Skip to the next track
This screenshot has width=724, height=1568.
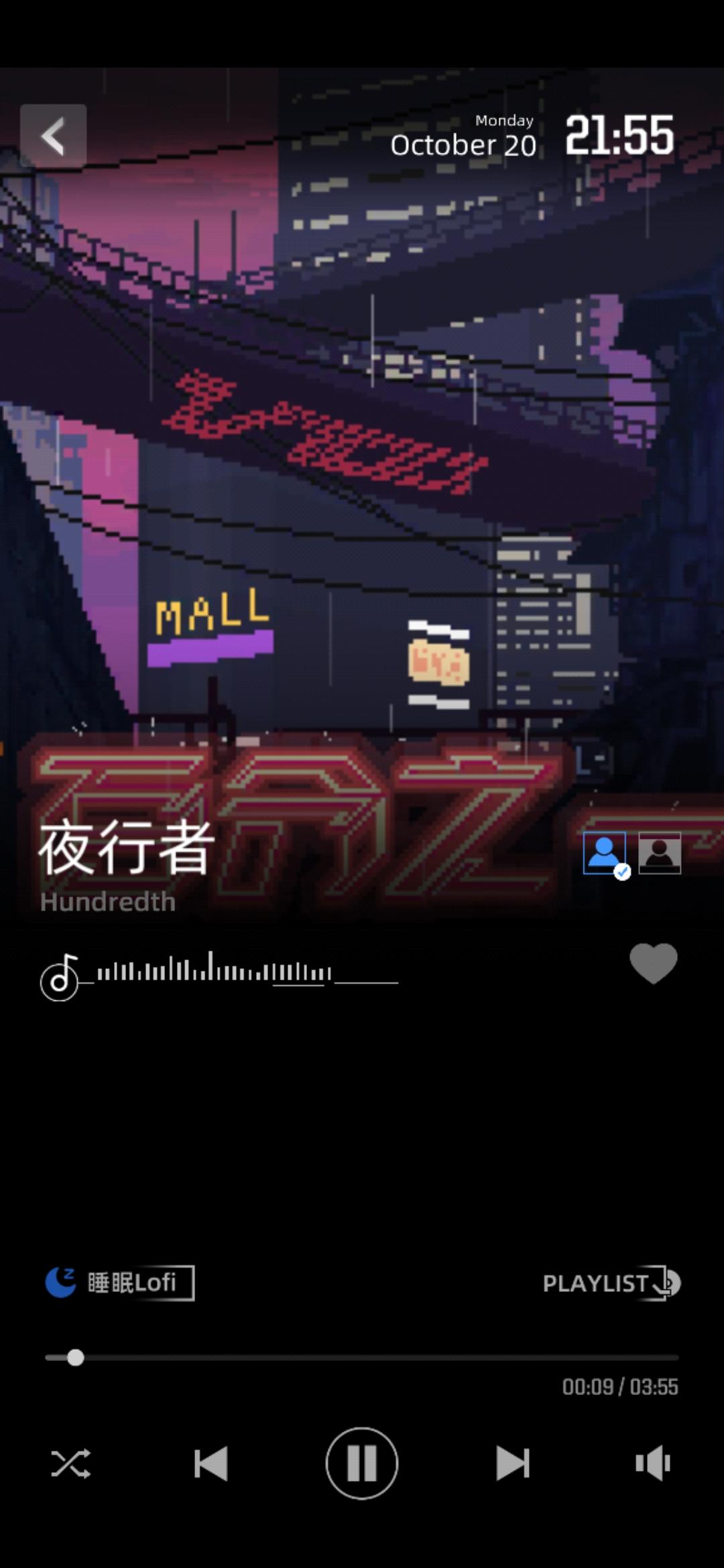tap(514, 1463)
